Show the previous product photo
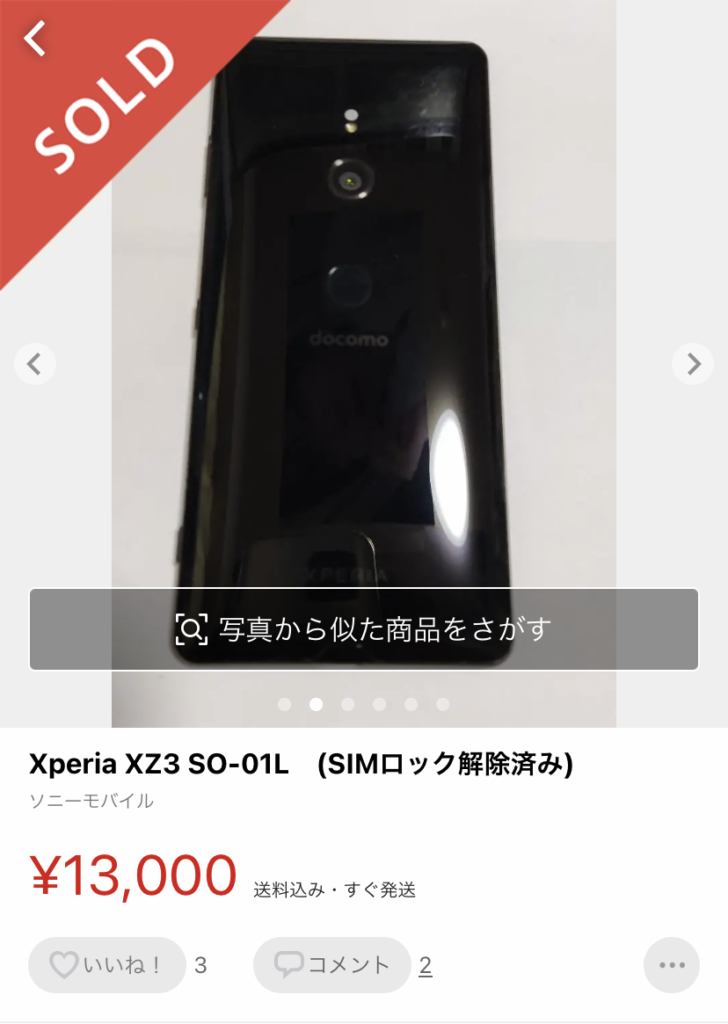The width and height of the screenshot is (728, 1024). click(x=34, y=364)
